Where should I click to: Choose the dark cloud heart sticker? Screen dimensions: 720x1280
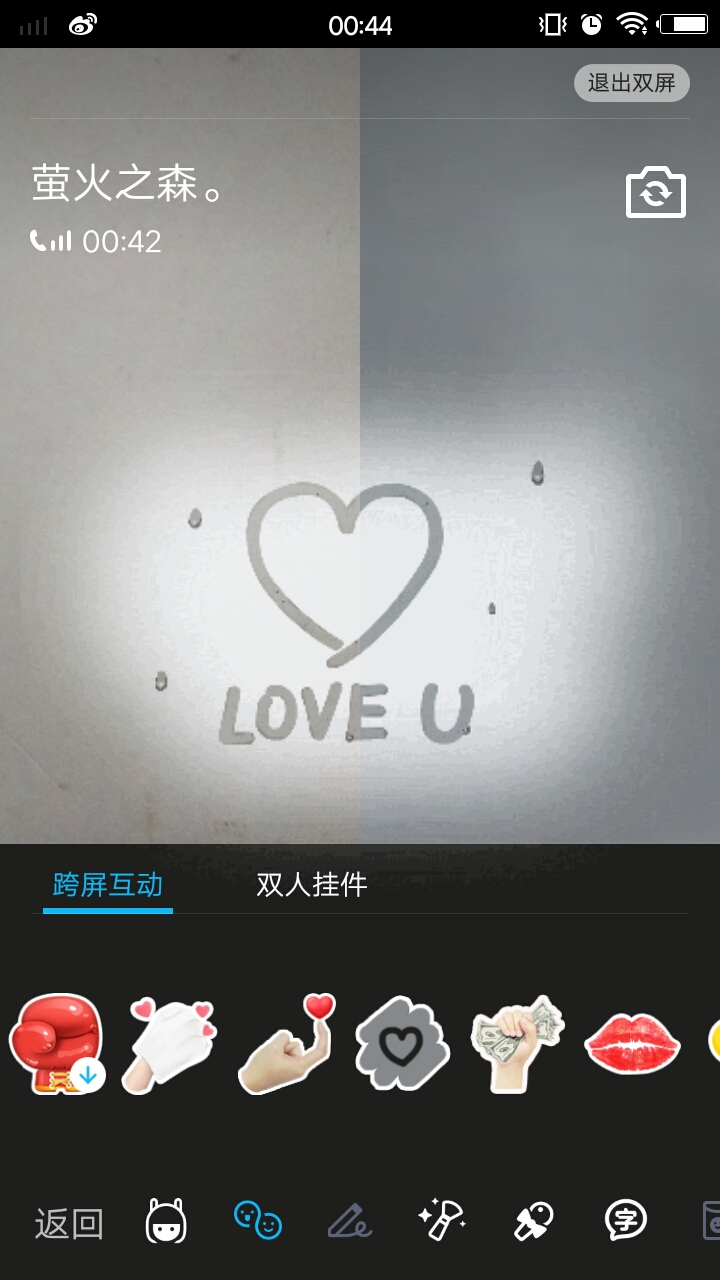(x=402, y=1044)
